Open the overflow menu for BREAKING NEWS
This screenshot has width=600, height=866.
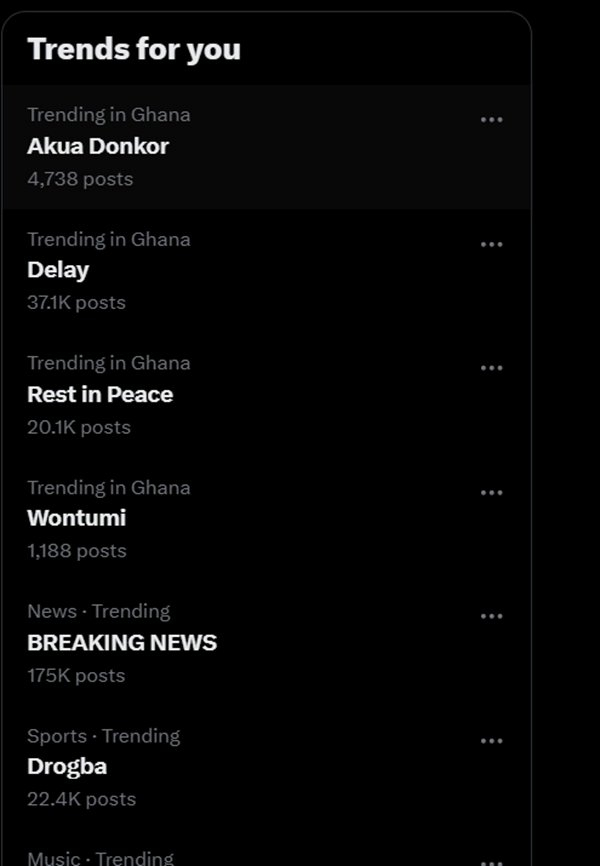[491, 616]
